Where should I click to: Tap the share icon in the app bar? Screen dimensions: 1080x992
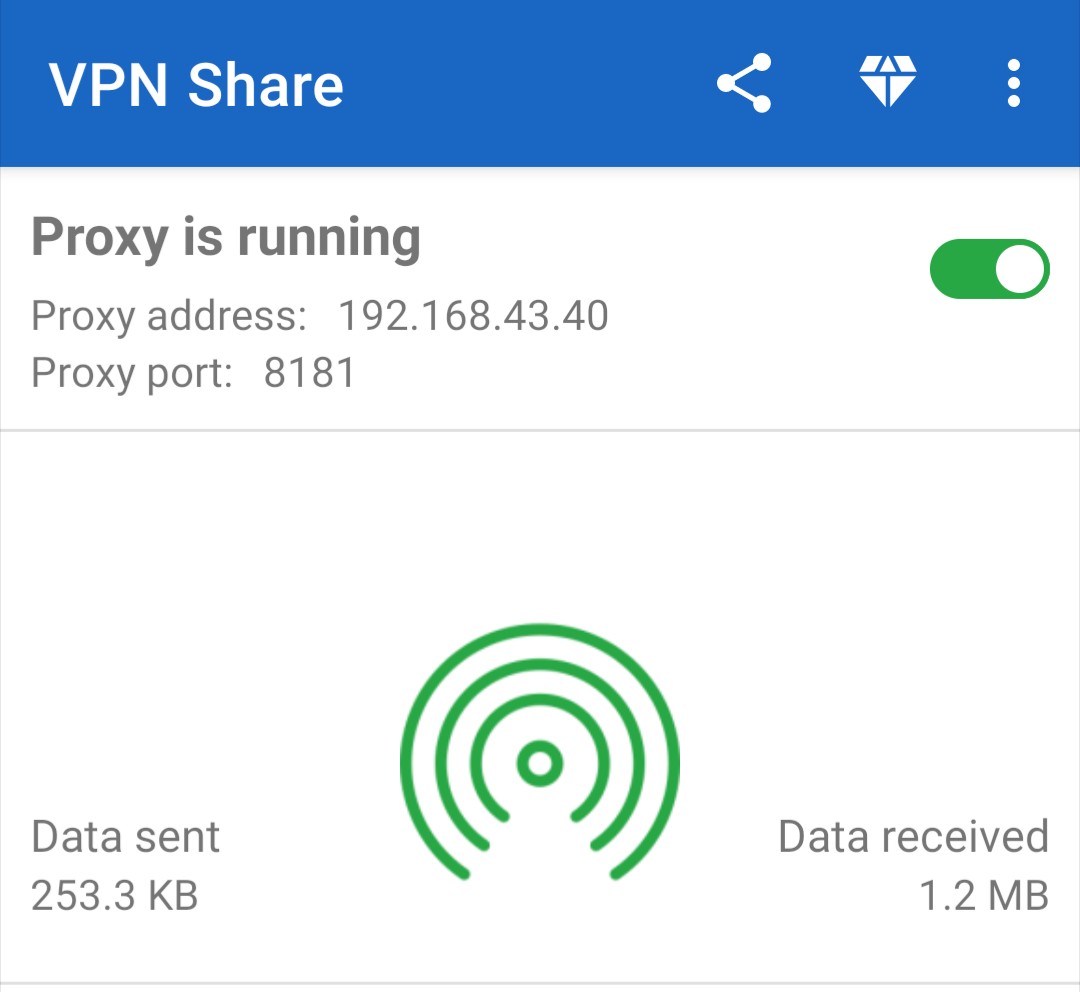click(744, 83)
